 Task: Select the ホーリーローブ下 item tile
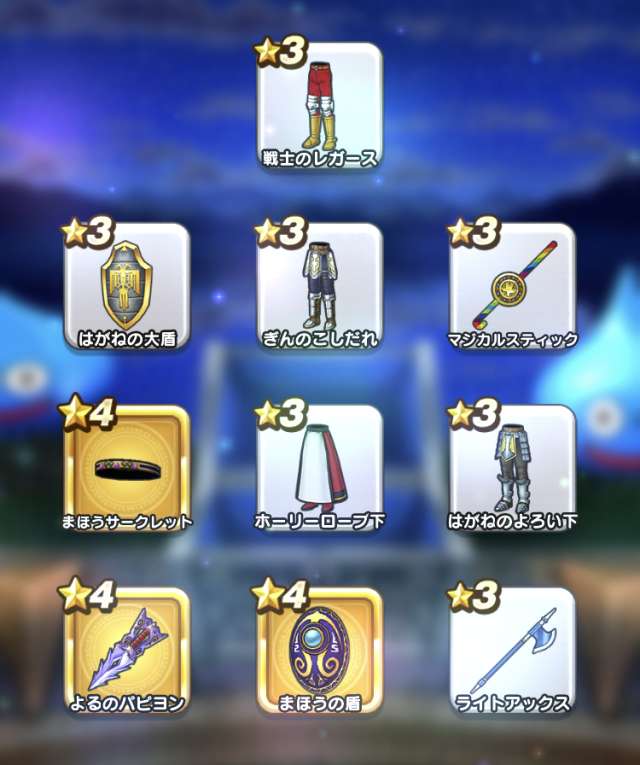click(320, 469)
